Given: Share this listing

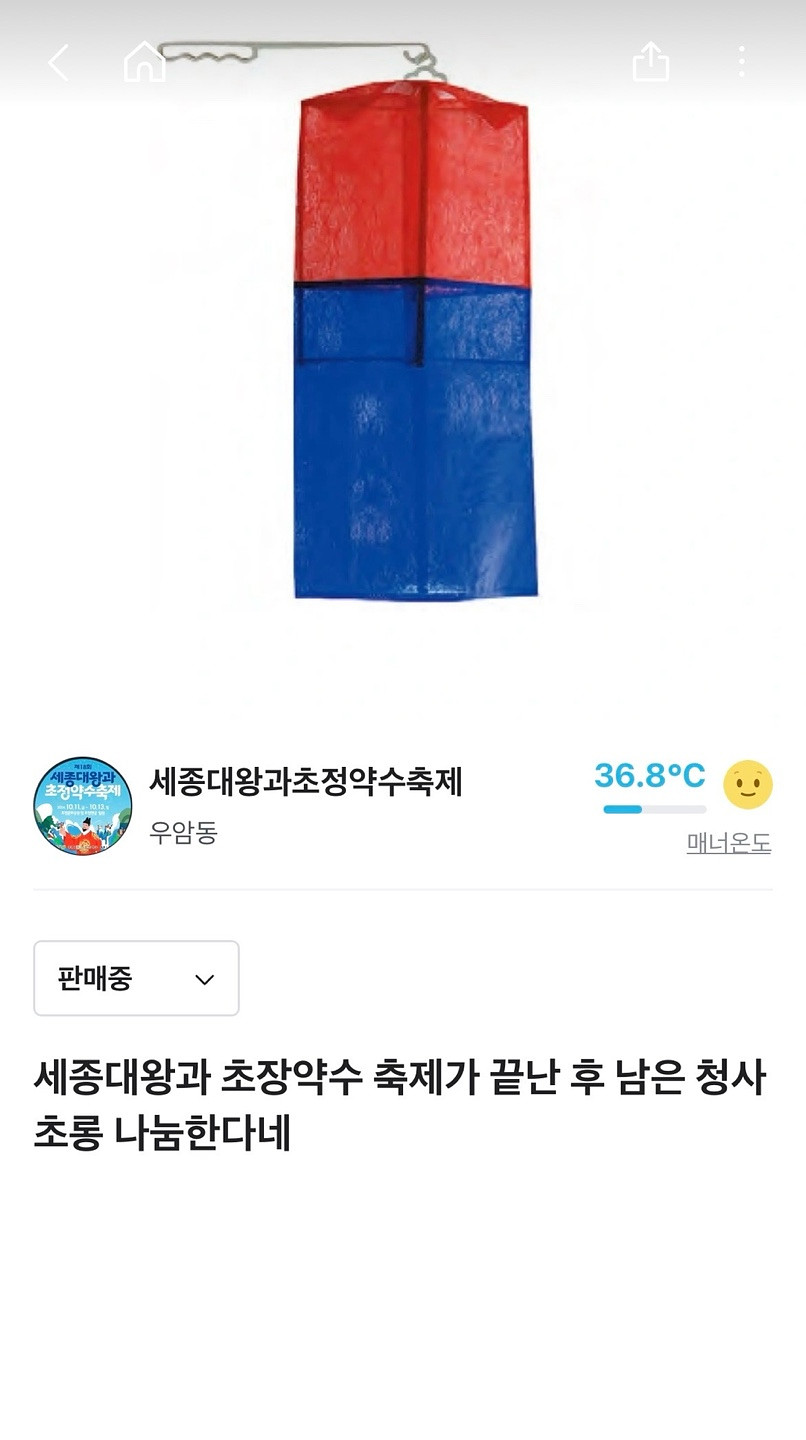Looking at the screenshot, I should [x=650, y=62].
